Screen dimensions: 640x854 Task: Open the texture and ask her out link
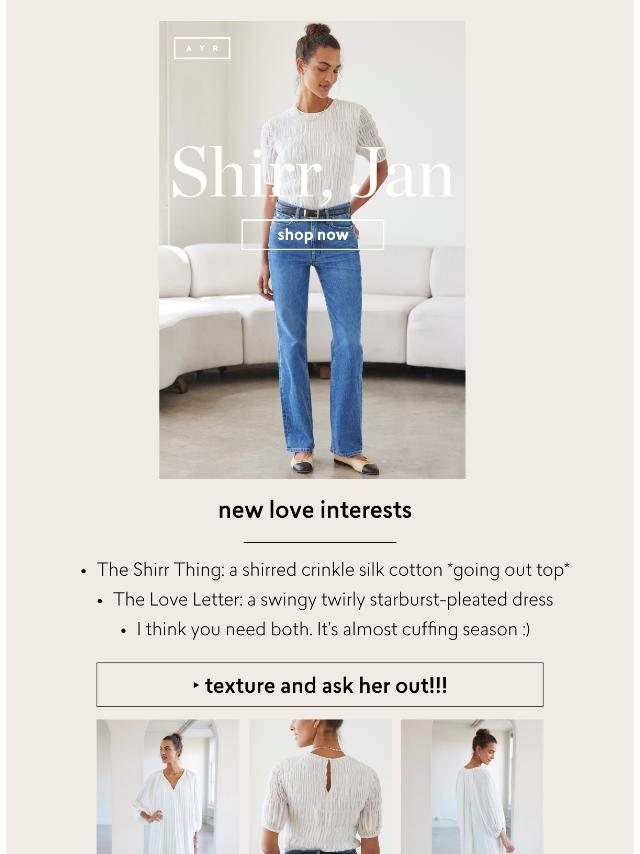pos(320,685)
